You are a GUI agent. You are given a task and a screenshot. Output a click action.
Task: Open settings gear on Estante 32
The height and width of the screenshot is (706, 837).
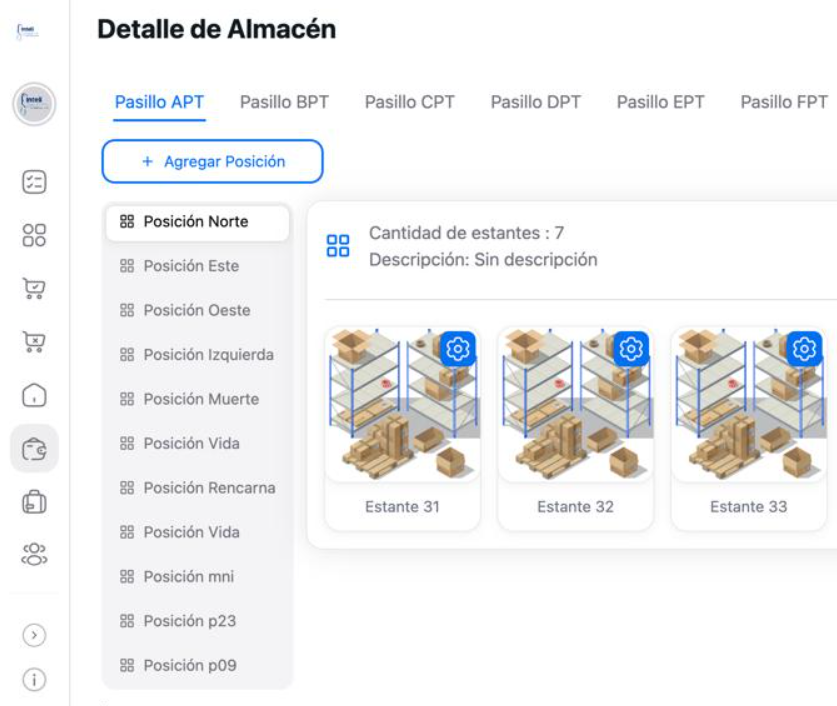coord(631,349)
